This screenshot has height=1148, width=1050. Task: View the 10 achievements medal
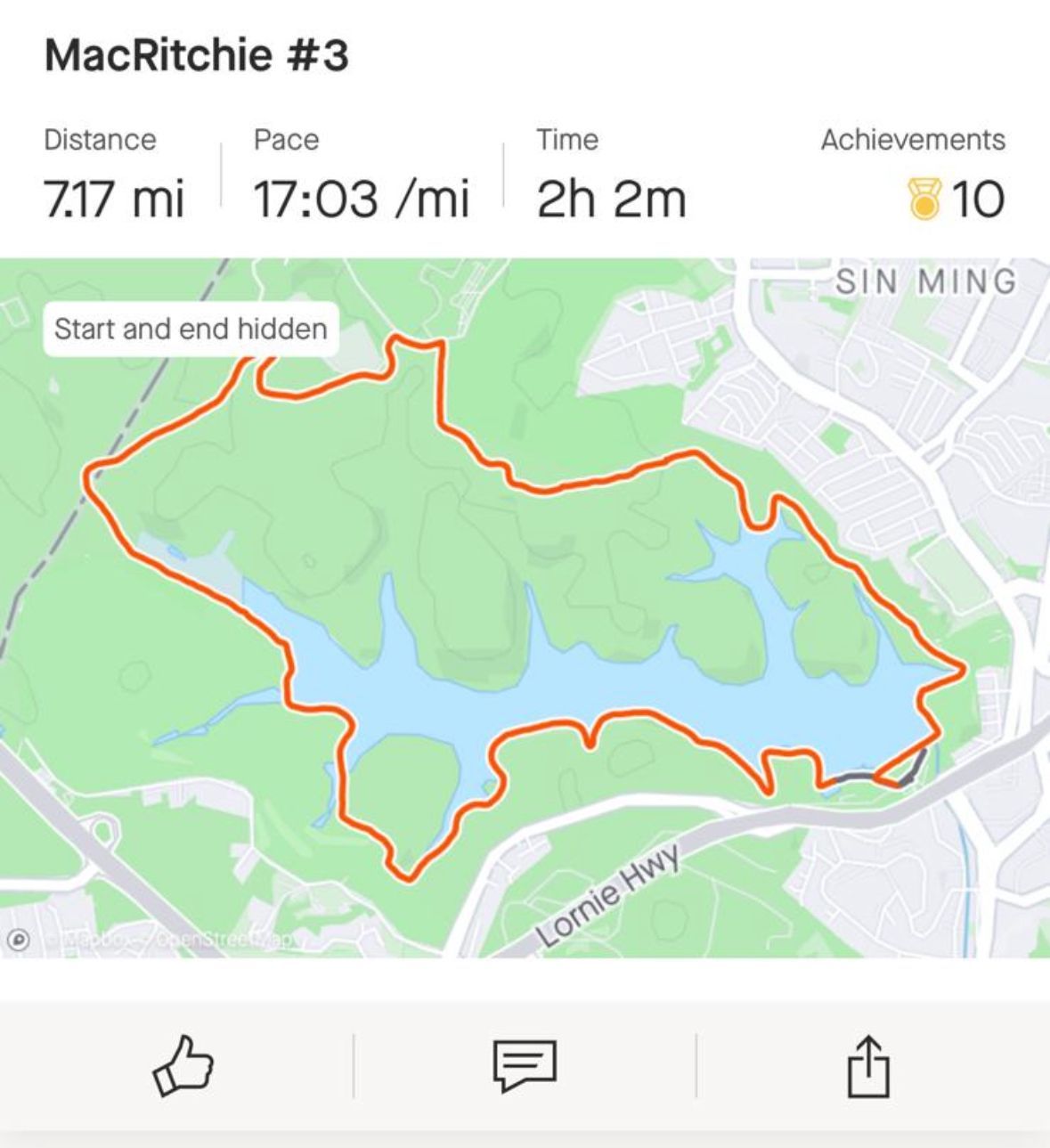[924, 199]
